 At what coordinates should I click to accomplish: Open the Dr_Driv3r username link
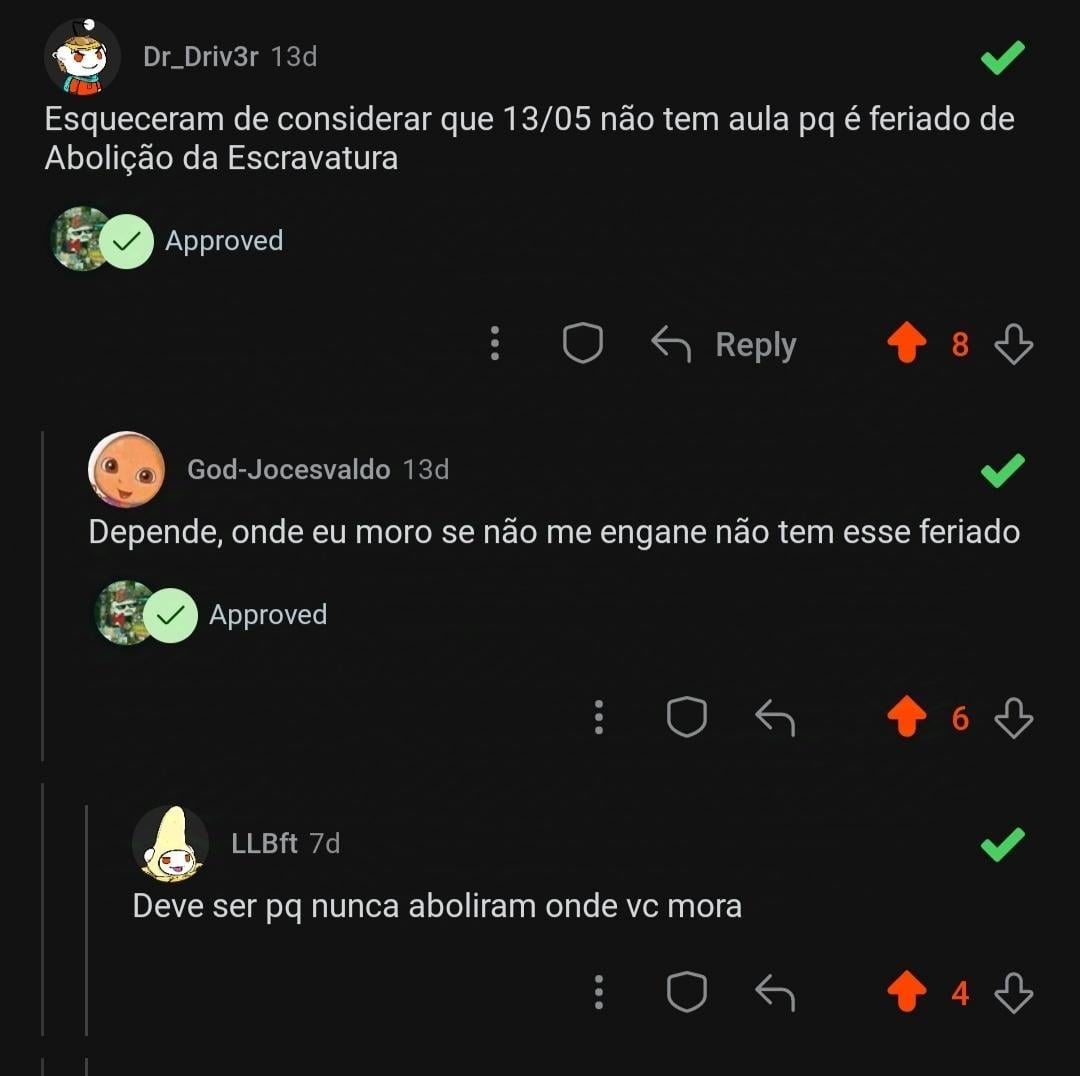(x=200, y=57)
